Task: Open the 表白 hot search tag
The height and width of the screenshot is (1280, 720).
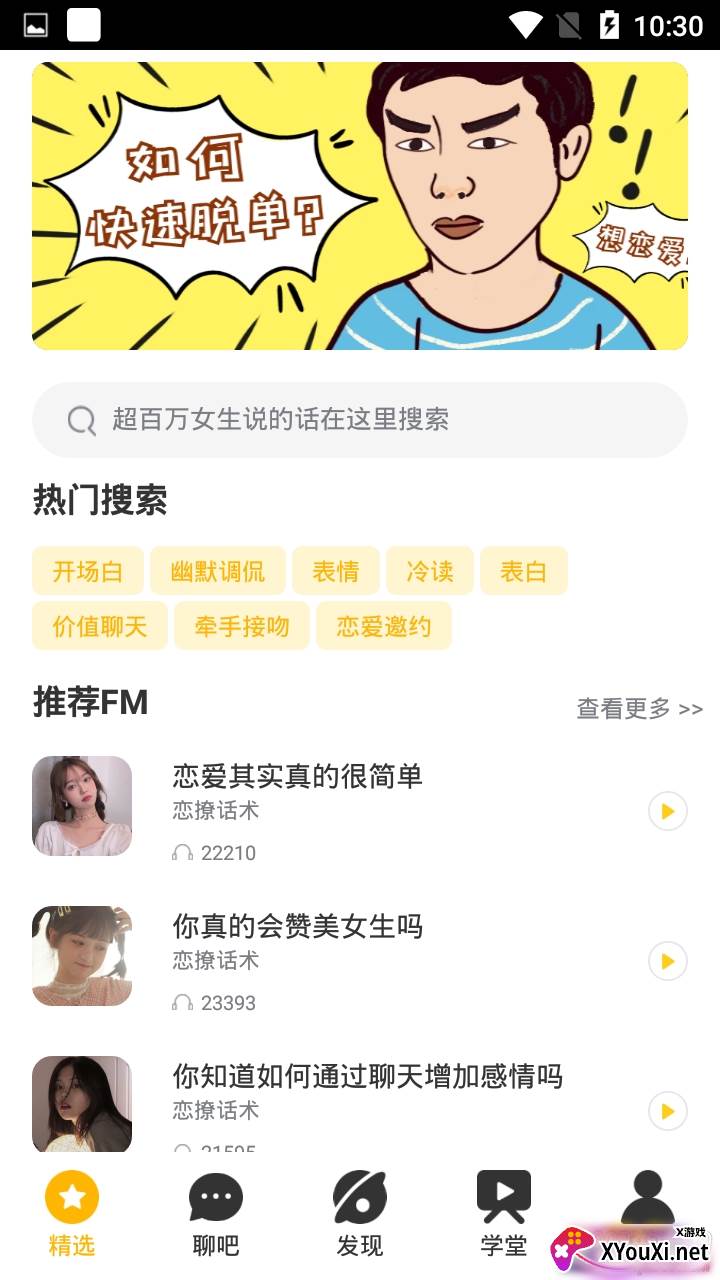Action: (x=524, y=571)
